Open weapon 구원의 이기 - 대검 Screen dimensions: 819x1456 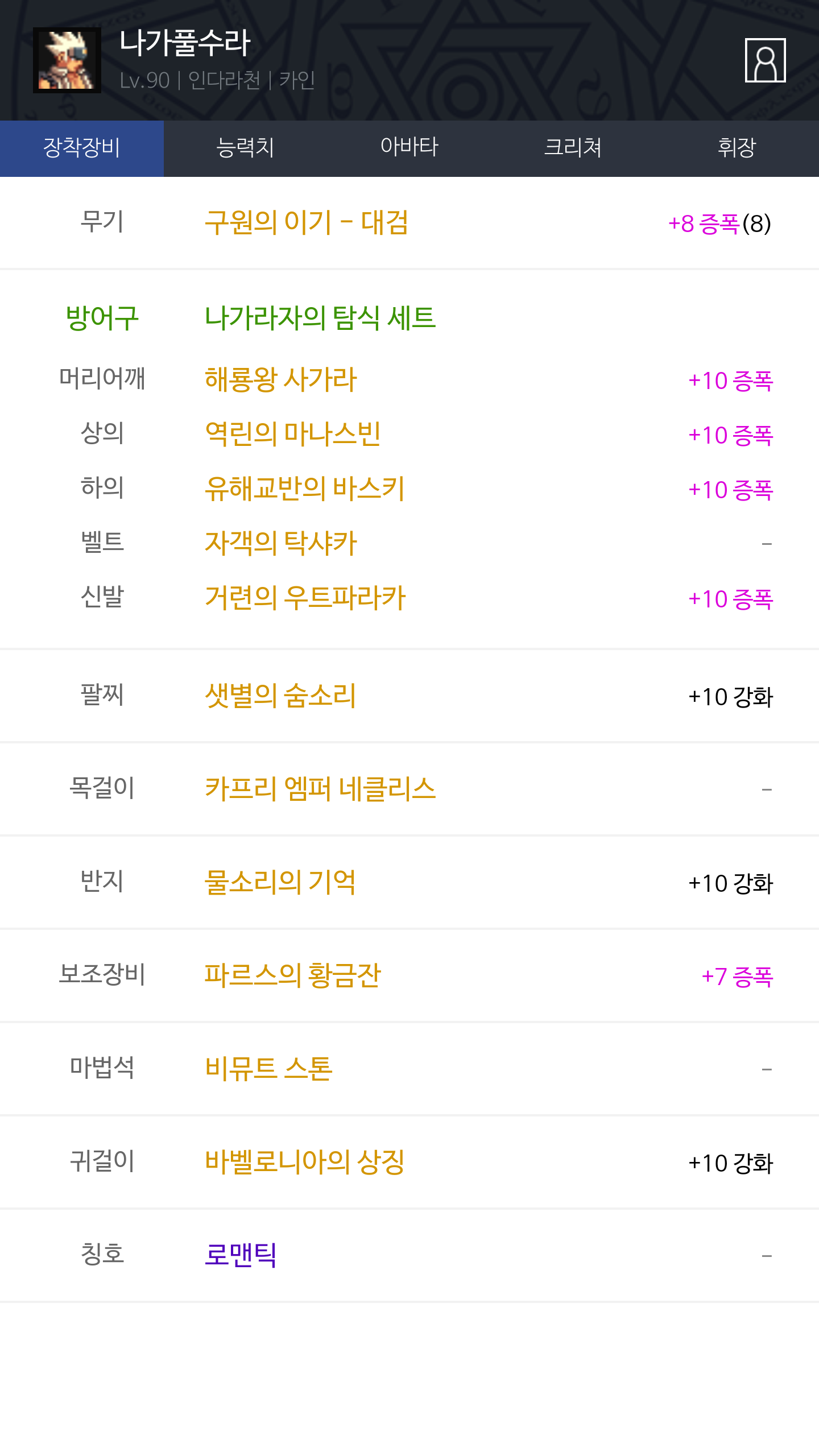tap(307, 222)
